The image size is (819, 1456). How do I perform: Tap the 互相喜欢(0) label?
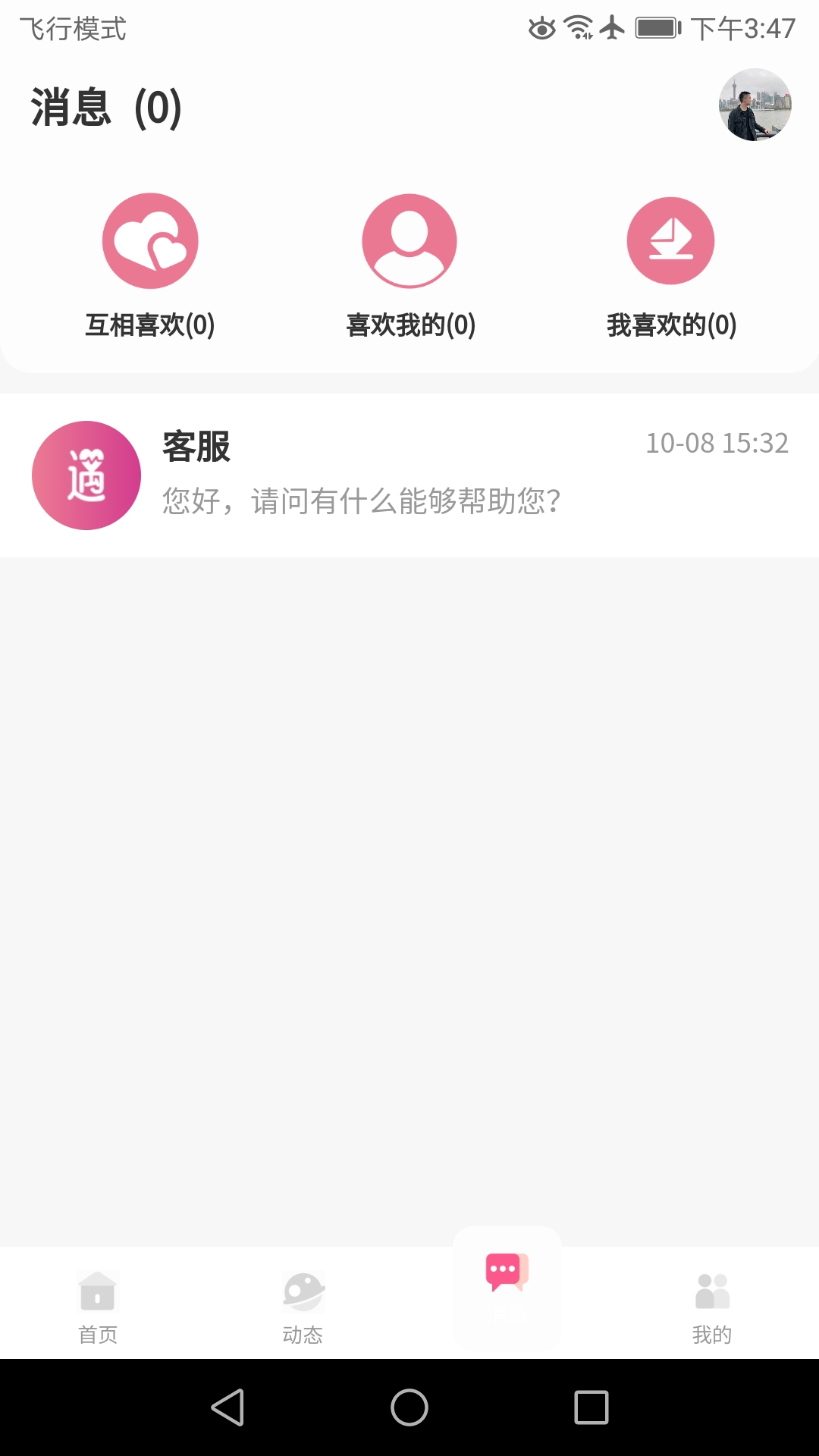149,325
